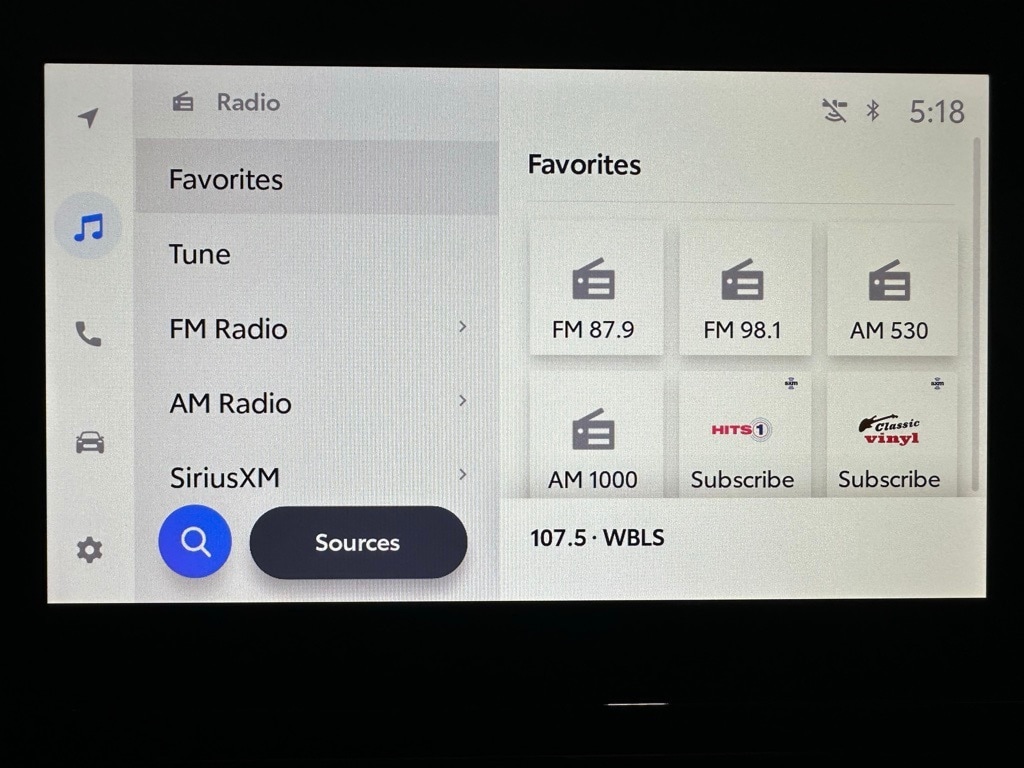Play favorite station FM 87.9
1024x768 pixels.
[595, 290]
